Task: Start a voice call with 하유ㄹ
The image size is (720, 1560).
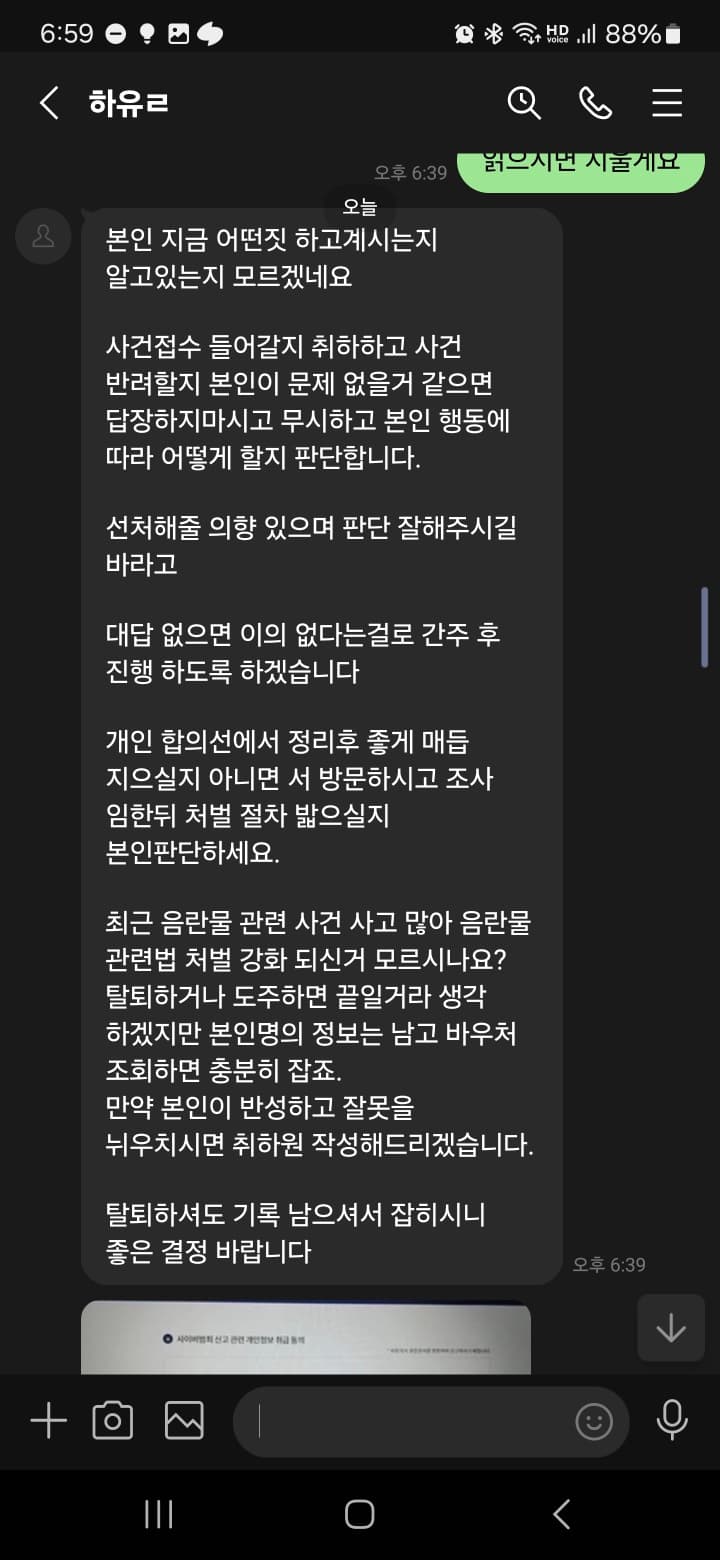Action: [596, 103]
